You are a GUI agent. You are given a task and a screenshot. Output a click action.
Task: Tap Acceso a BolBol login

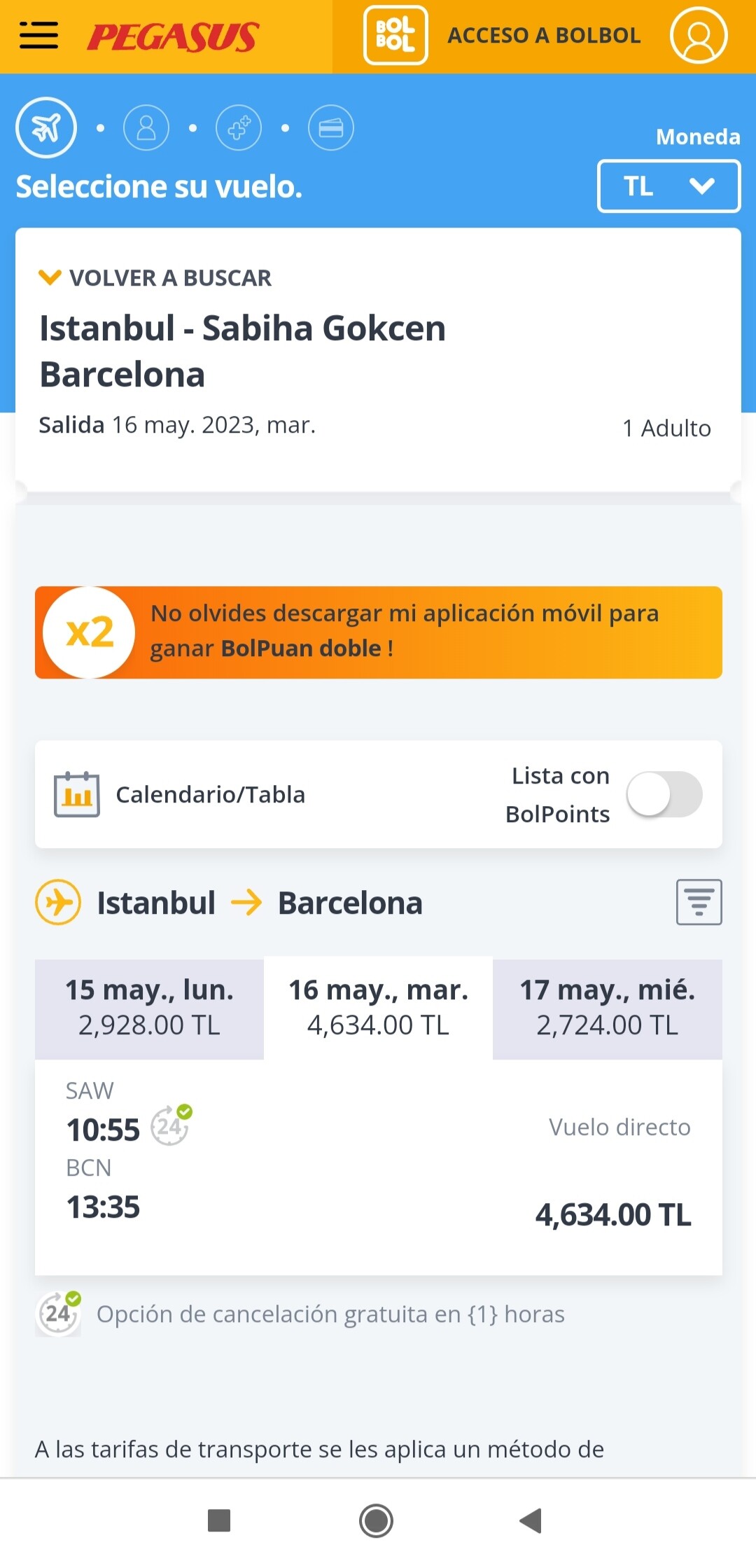tap(543, 35)
